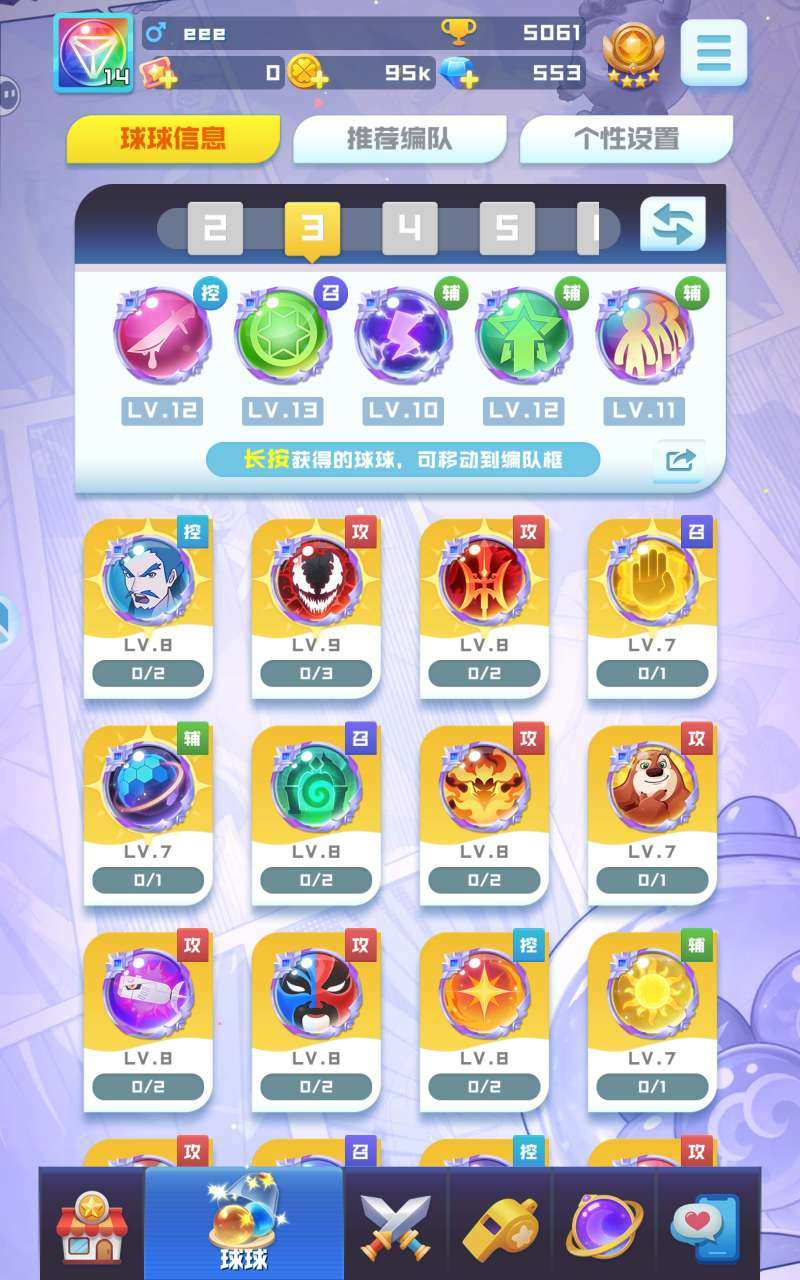Select team slot 5
This screenshot has width=800, height=1280.
(x=507, y=229)
